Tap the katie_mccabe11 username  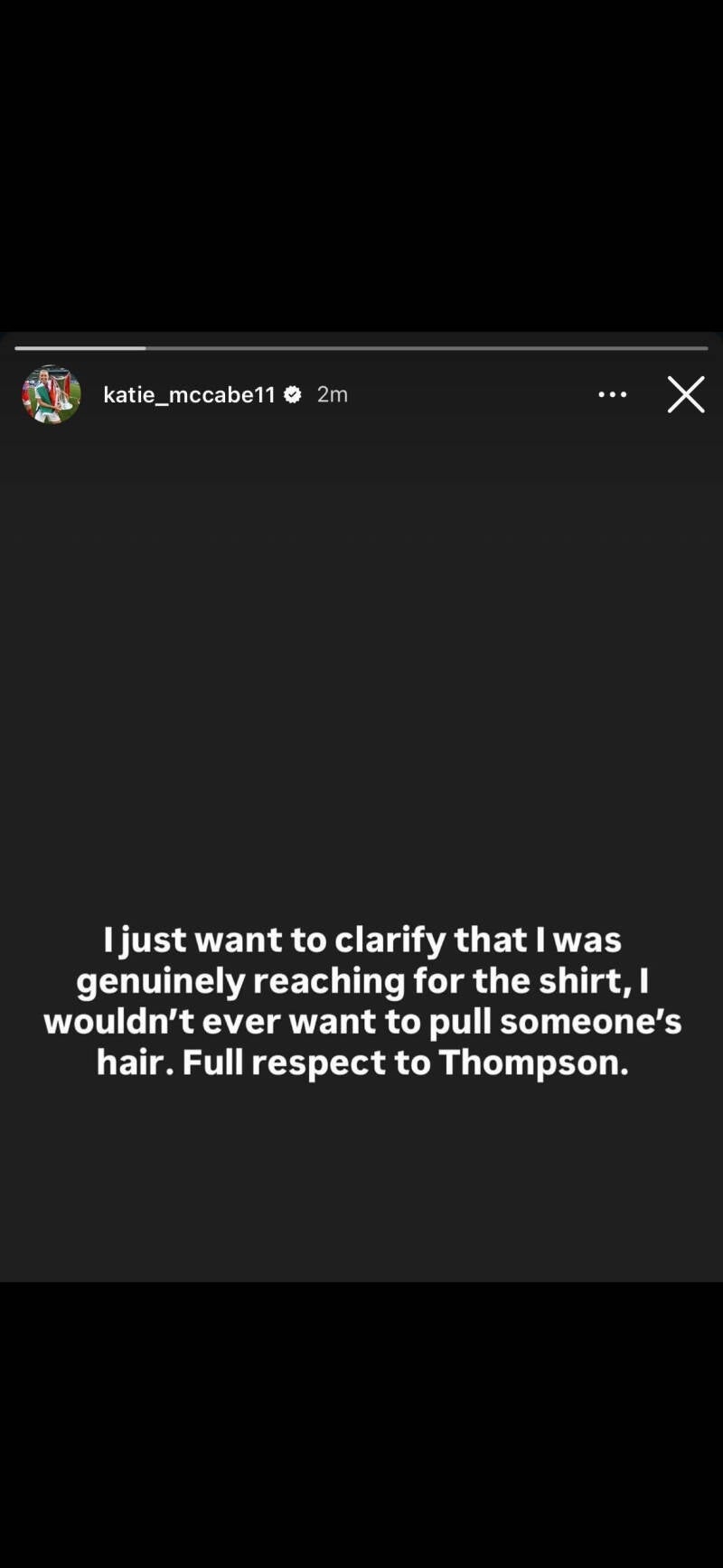(x=189, y=394)
